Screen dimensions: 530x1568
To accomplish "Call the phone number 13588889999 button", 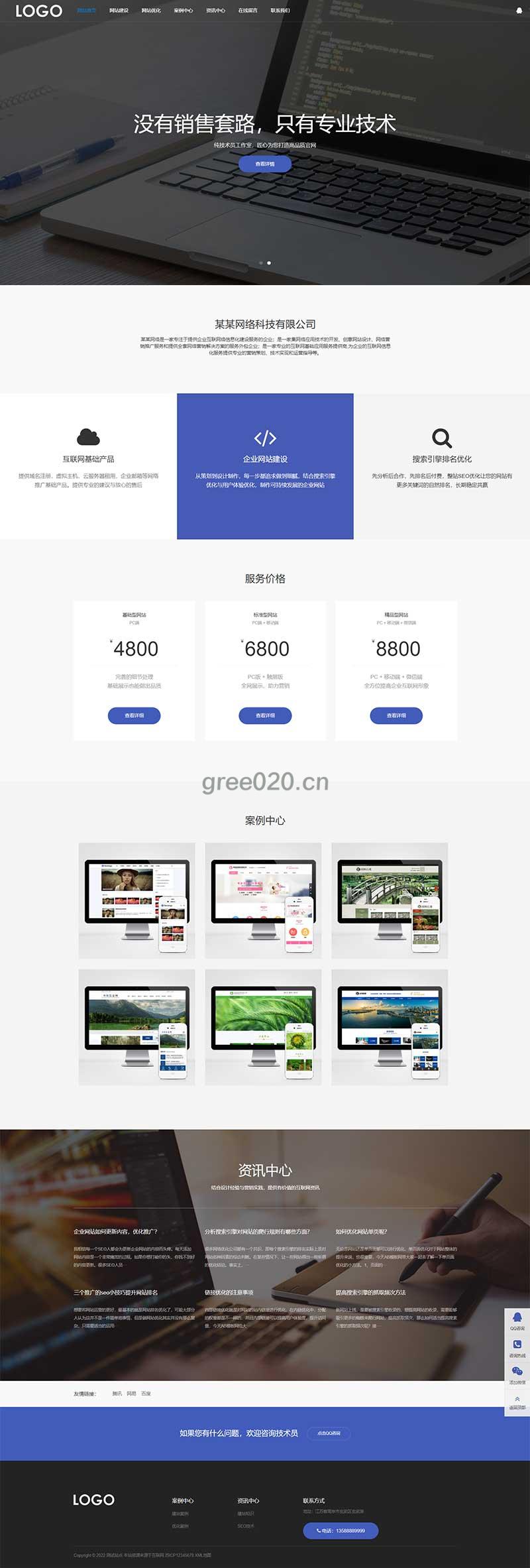I will (341, 1531).
